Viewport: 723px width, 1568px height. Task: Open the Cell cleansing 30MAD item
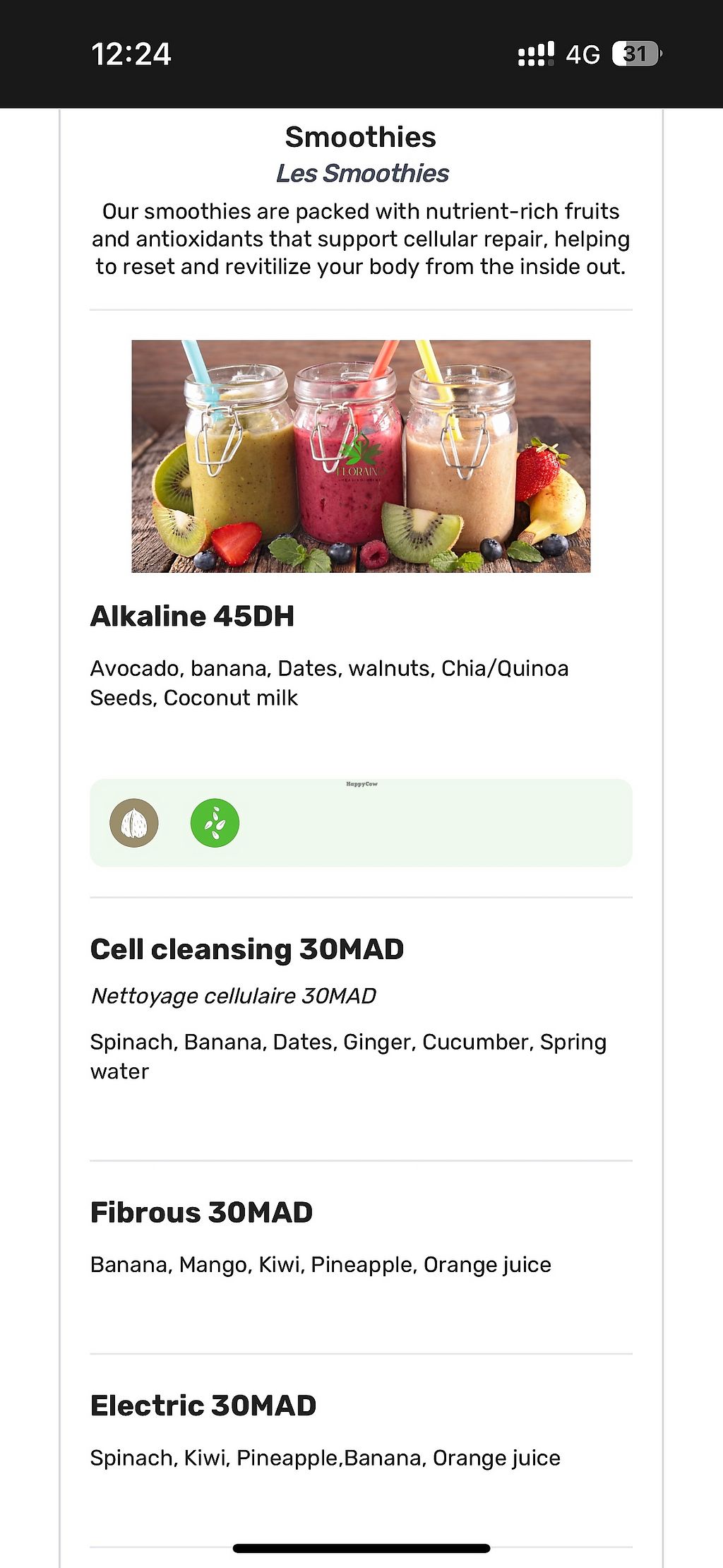pyautogui.click(x=246, y=949)
